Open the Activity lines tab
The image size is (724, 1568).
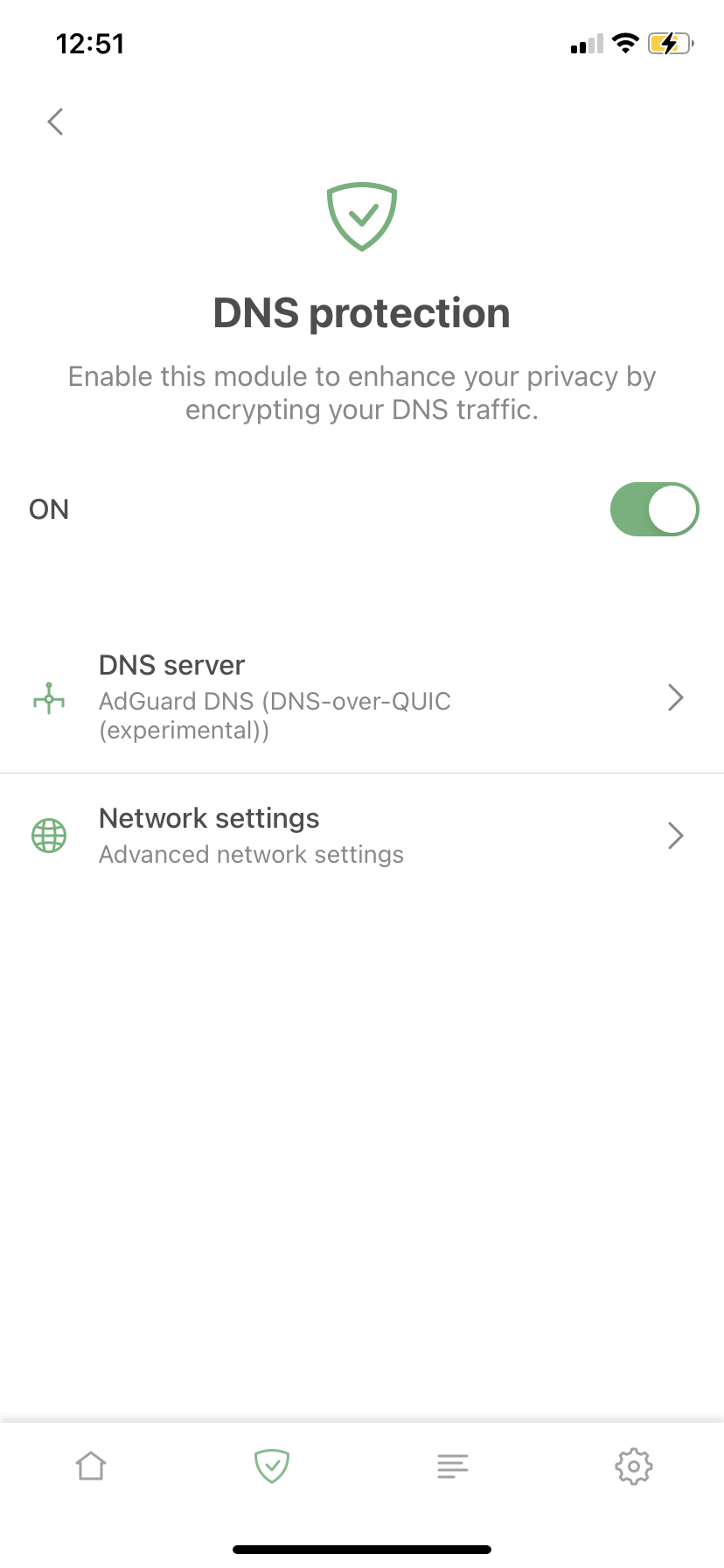[x=453, y=1466]
